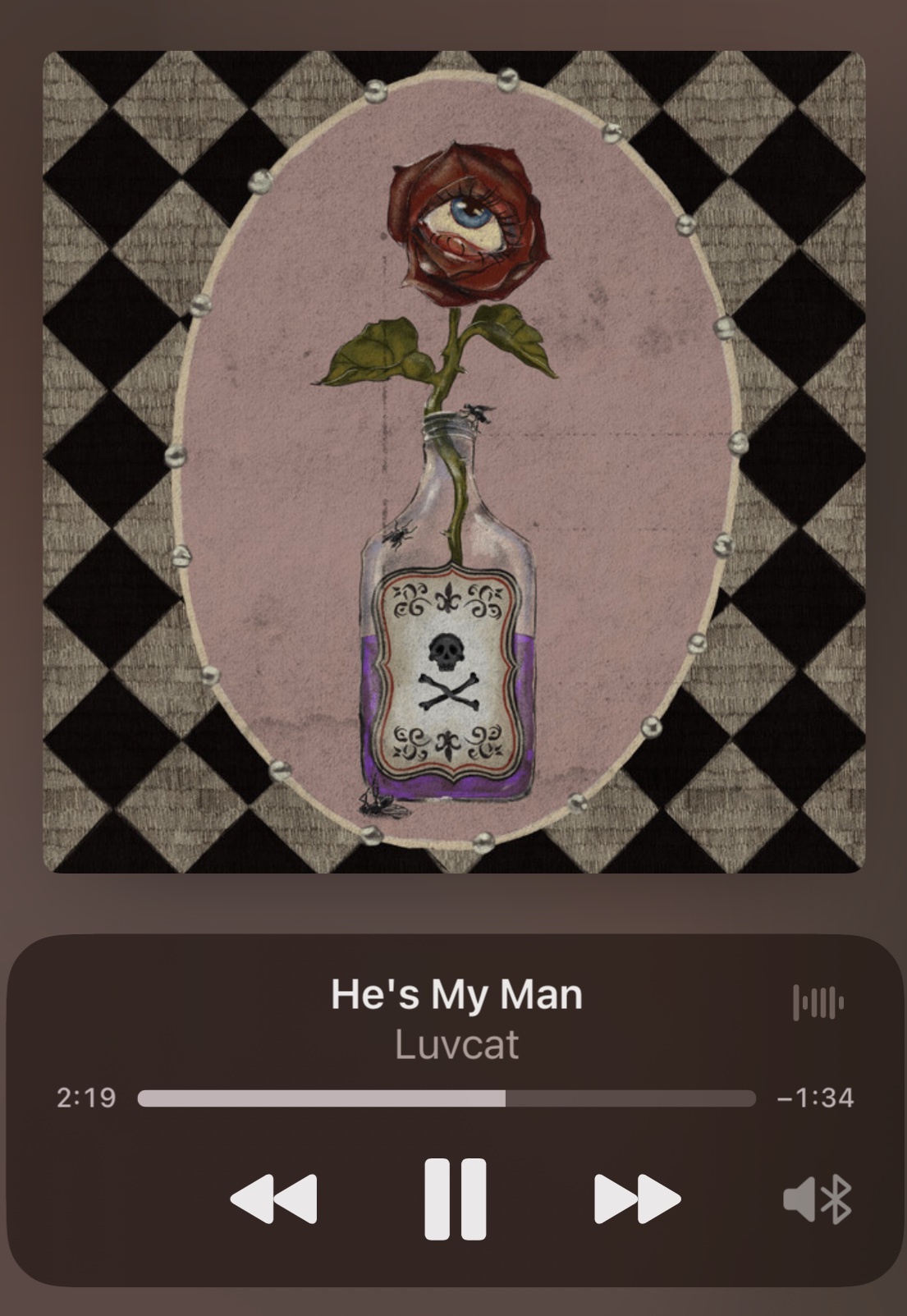The image size is (907, 1316).
Task: Skip forward to the next track
Action: point(637,1199)
